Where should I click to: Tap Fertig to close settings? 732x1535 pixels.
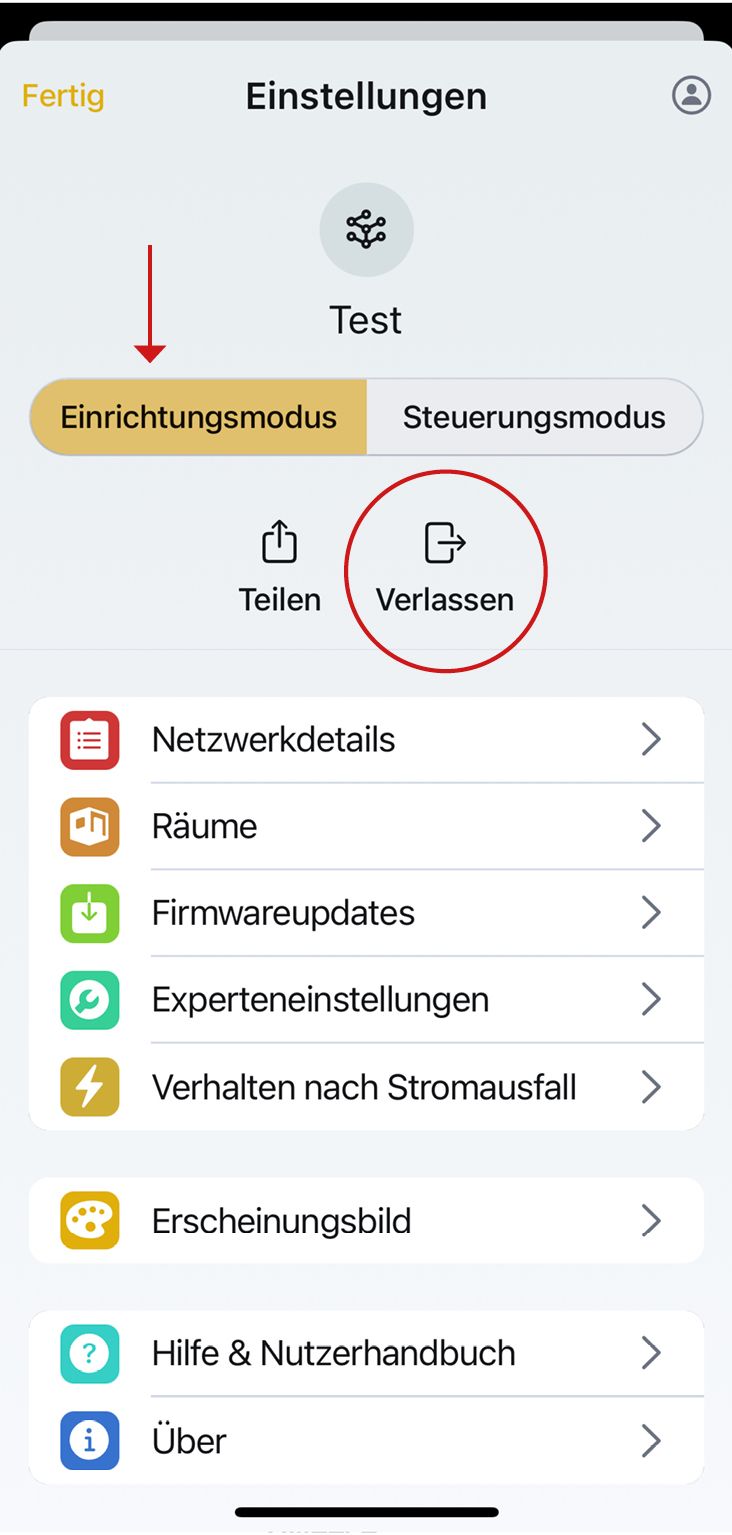tap(63, 96)
